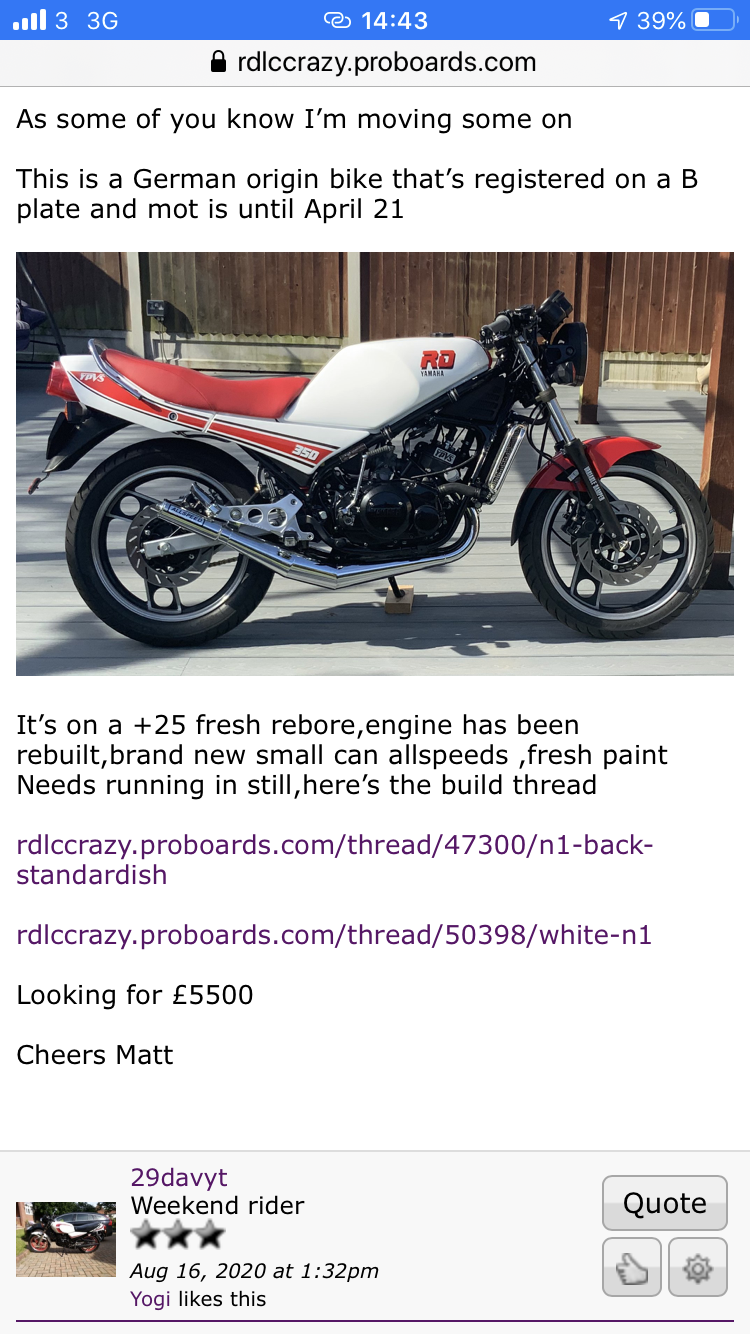Tap the rdlccrazy.proboards.com address bar
The width and height of the screenshot is (750, 1334).
click(374, 62)
